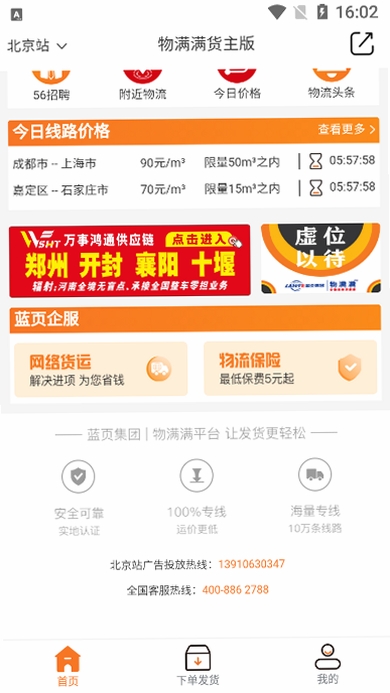Open 56招聘 shortcut

(51, 86)
